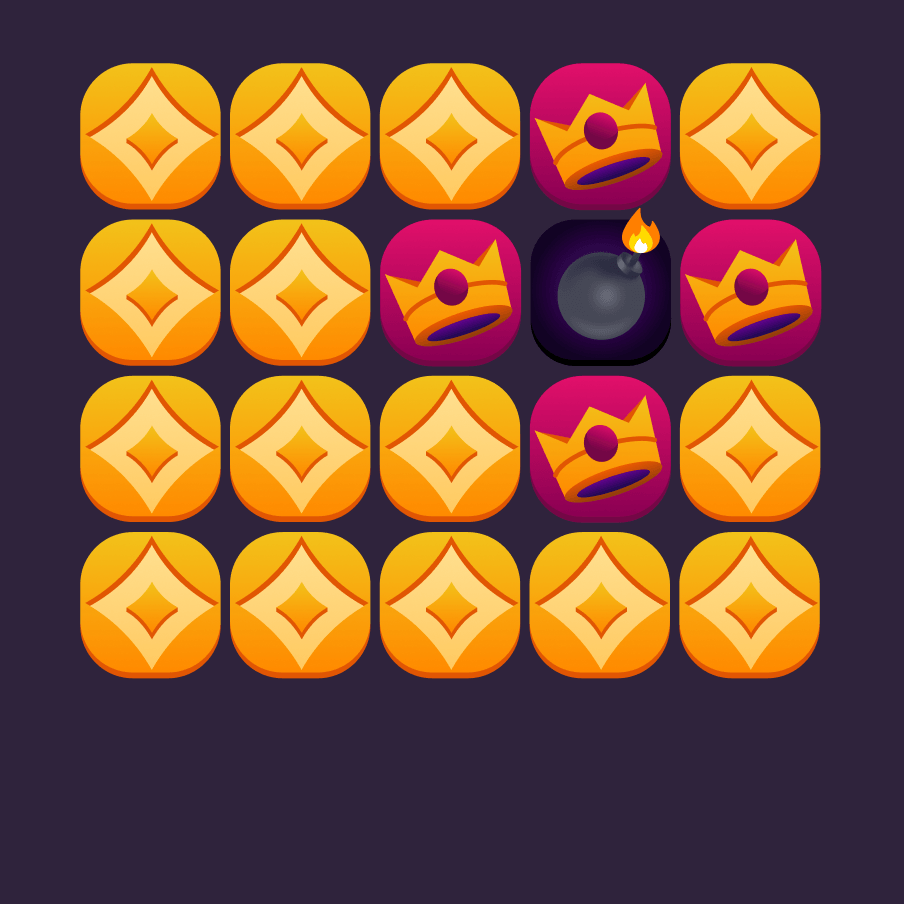Tap the lit bomb tile
The height and width of the screenshot is (904, 904).
(600, 292)
